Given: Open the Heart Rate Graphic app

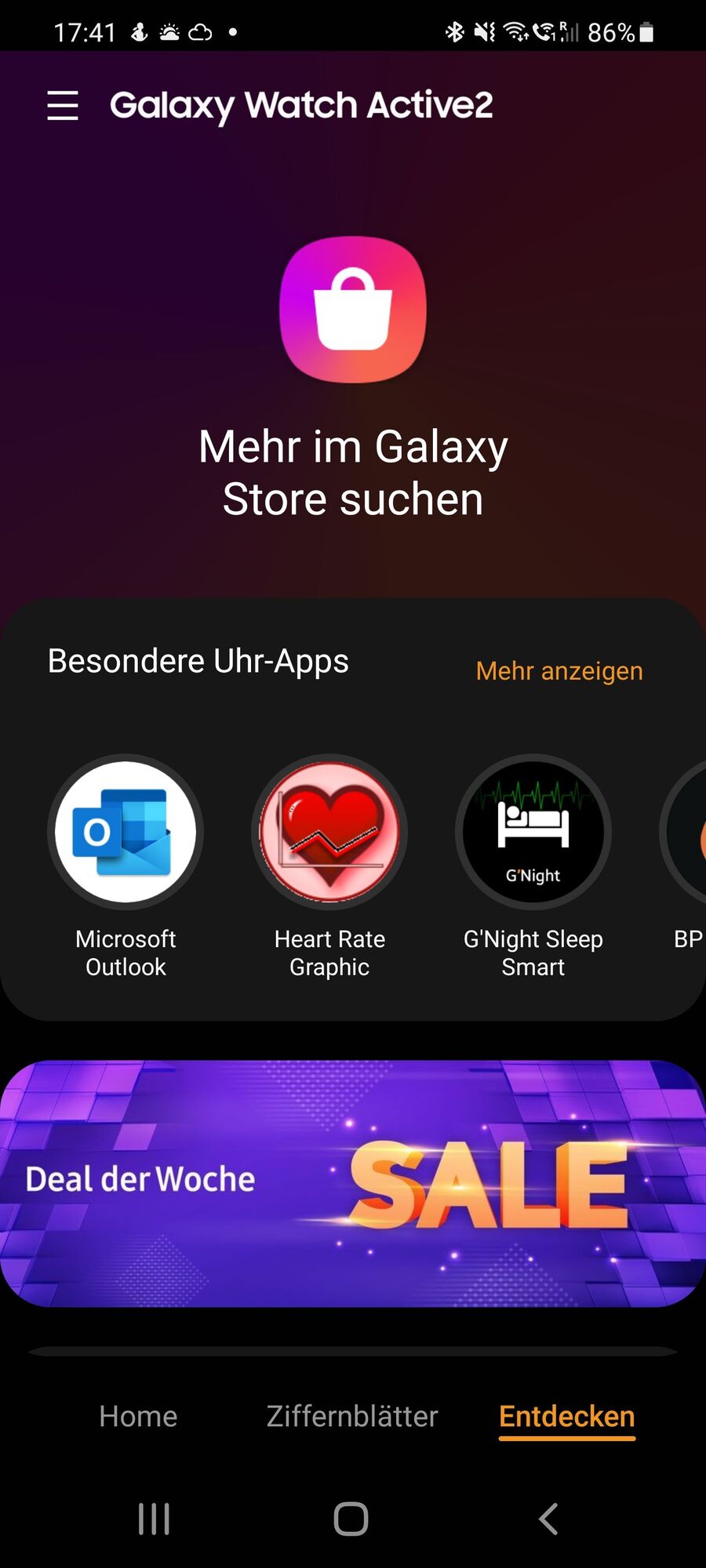Looking at the screenshot, I should tap(329, 833).
